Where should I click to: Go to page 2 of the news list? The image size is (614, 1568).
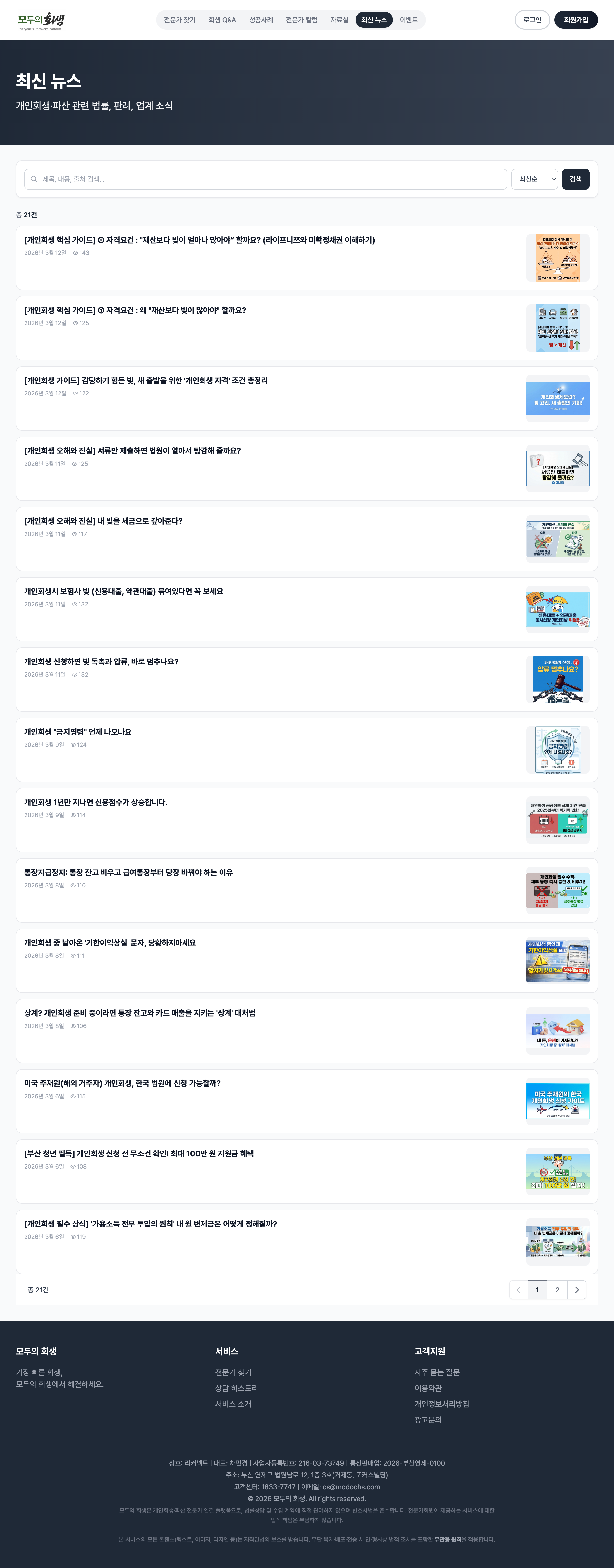[x=557, y=1290]
